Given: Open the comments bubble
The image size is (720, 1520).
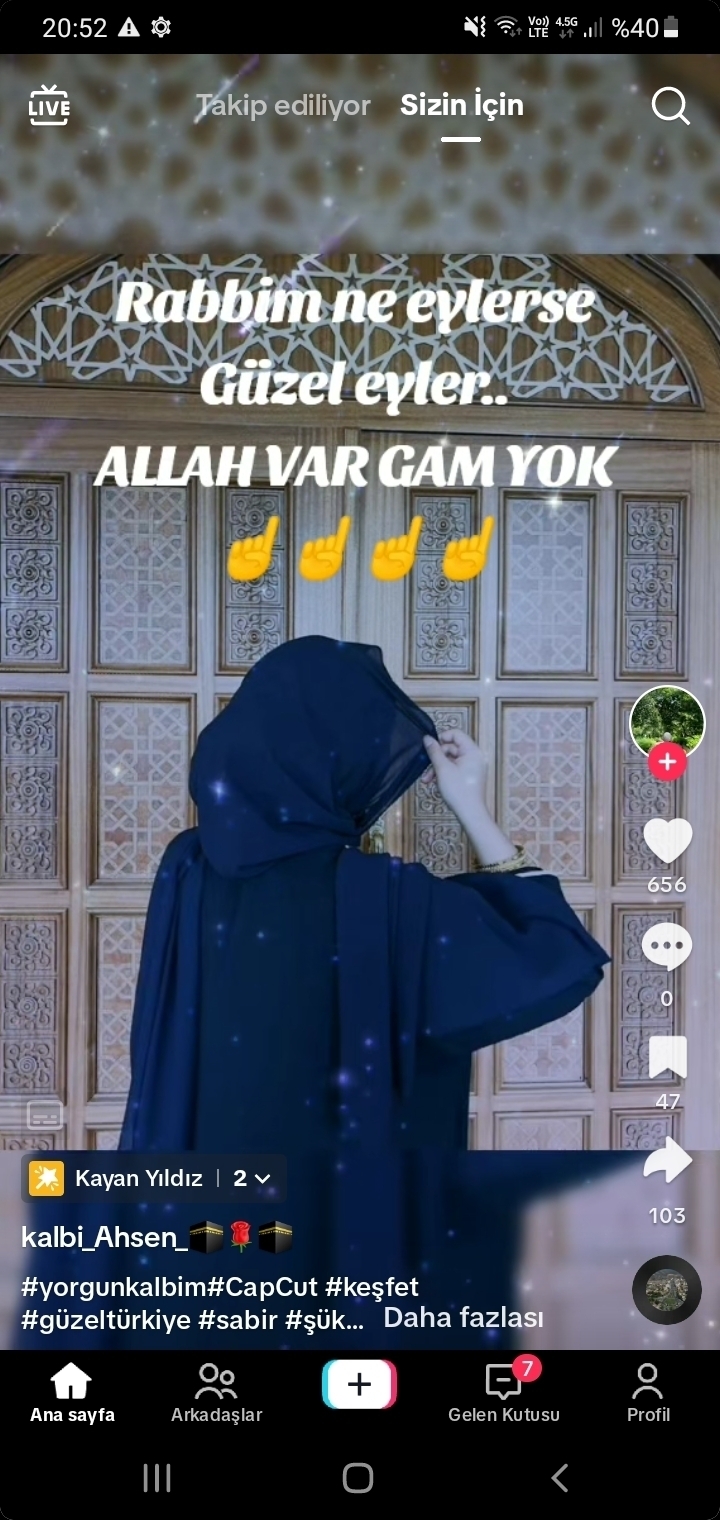Looking at the screenshot, I should click(667, 947).
